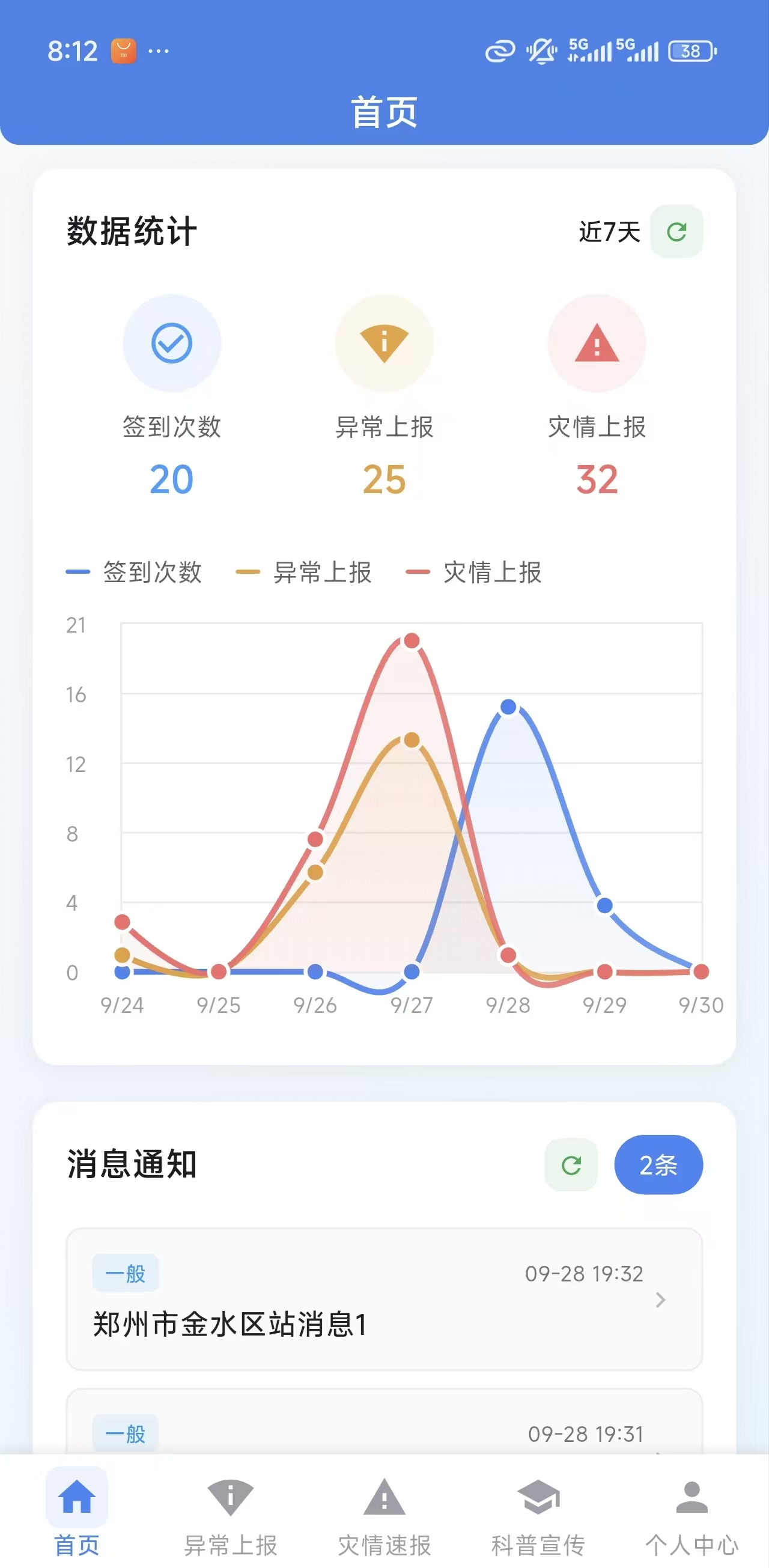Viewport: 769px width, 1568px height.
Task: Tap the red 9/27 peak data point
Action: click(412, 640)
